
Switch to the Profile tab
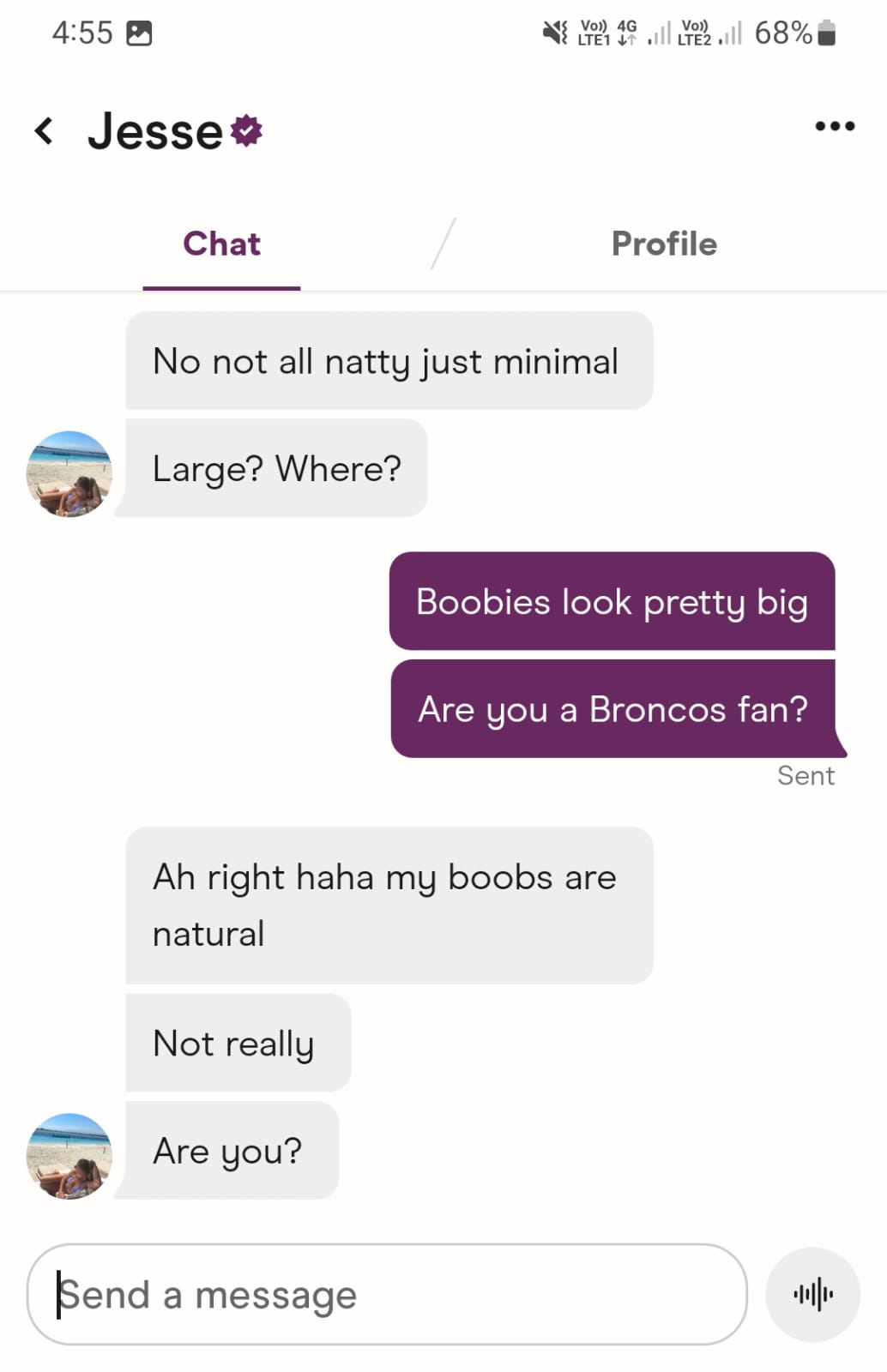point(664,244)
